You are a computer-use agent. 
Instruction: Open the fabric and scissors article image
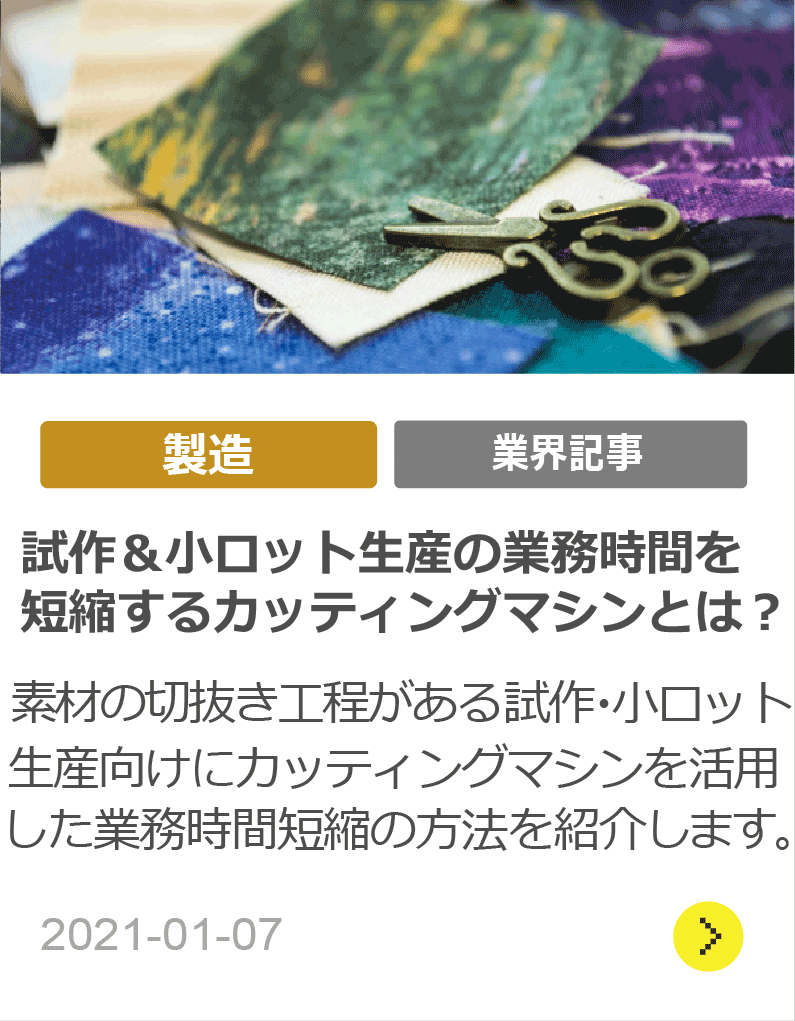tap(397, 187)
